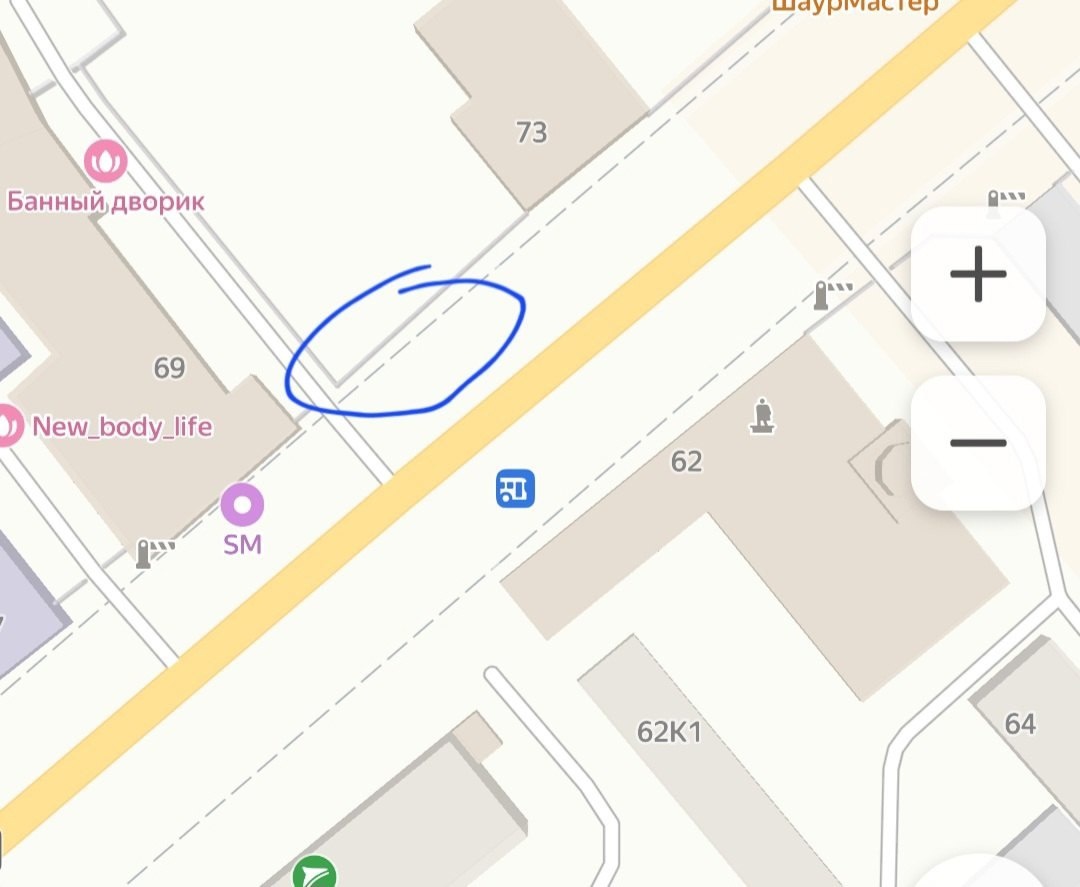Open the SM place marker
1080x887 pixels.
click(242, 505)
